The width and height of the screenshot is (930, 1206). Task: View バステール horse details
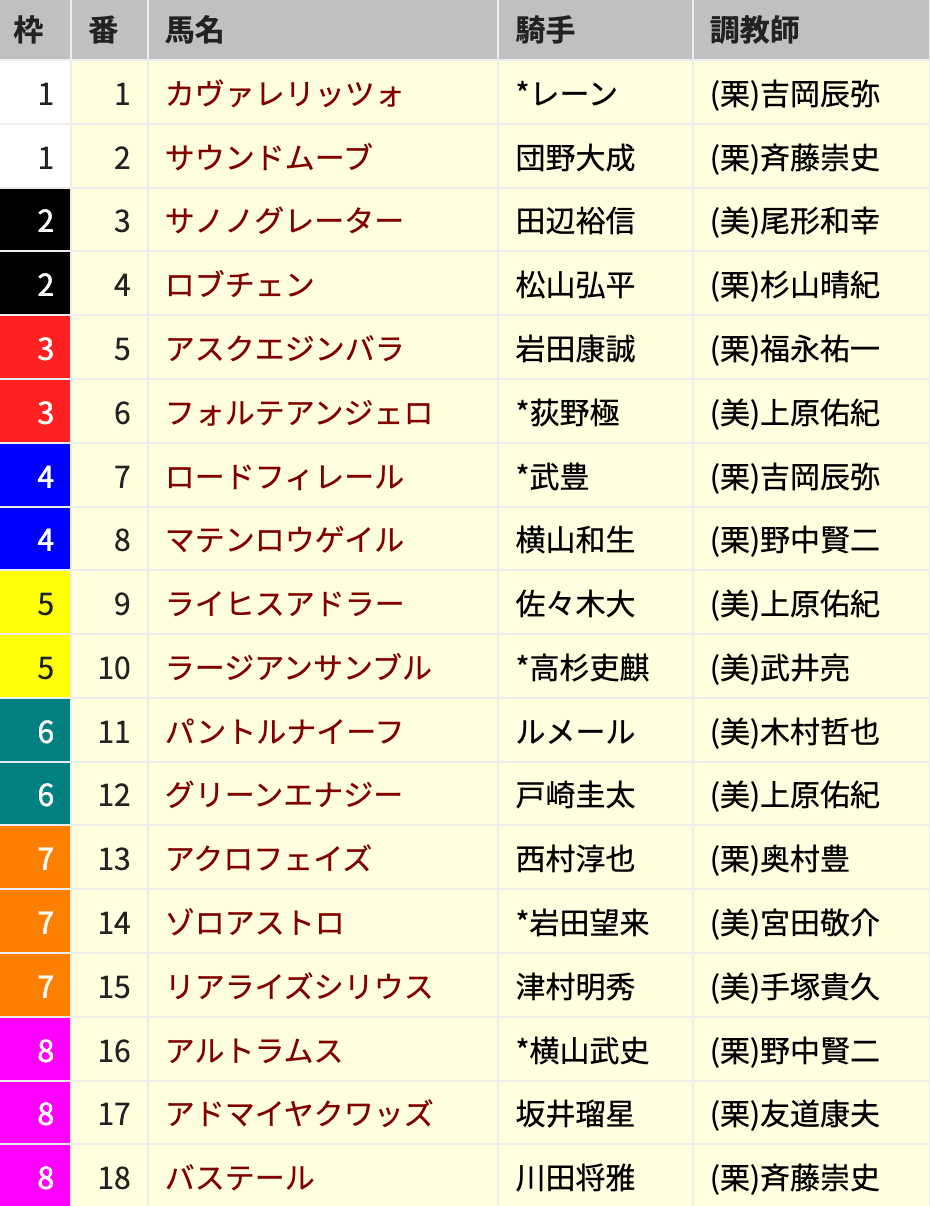coord(240,1178)
